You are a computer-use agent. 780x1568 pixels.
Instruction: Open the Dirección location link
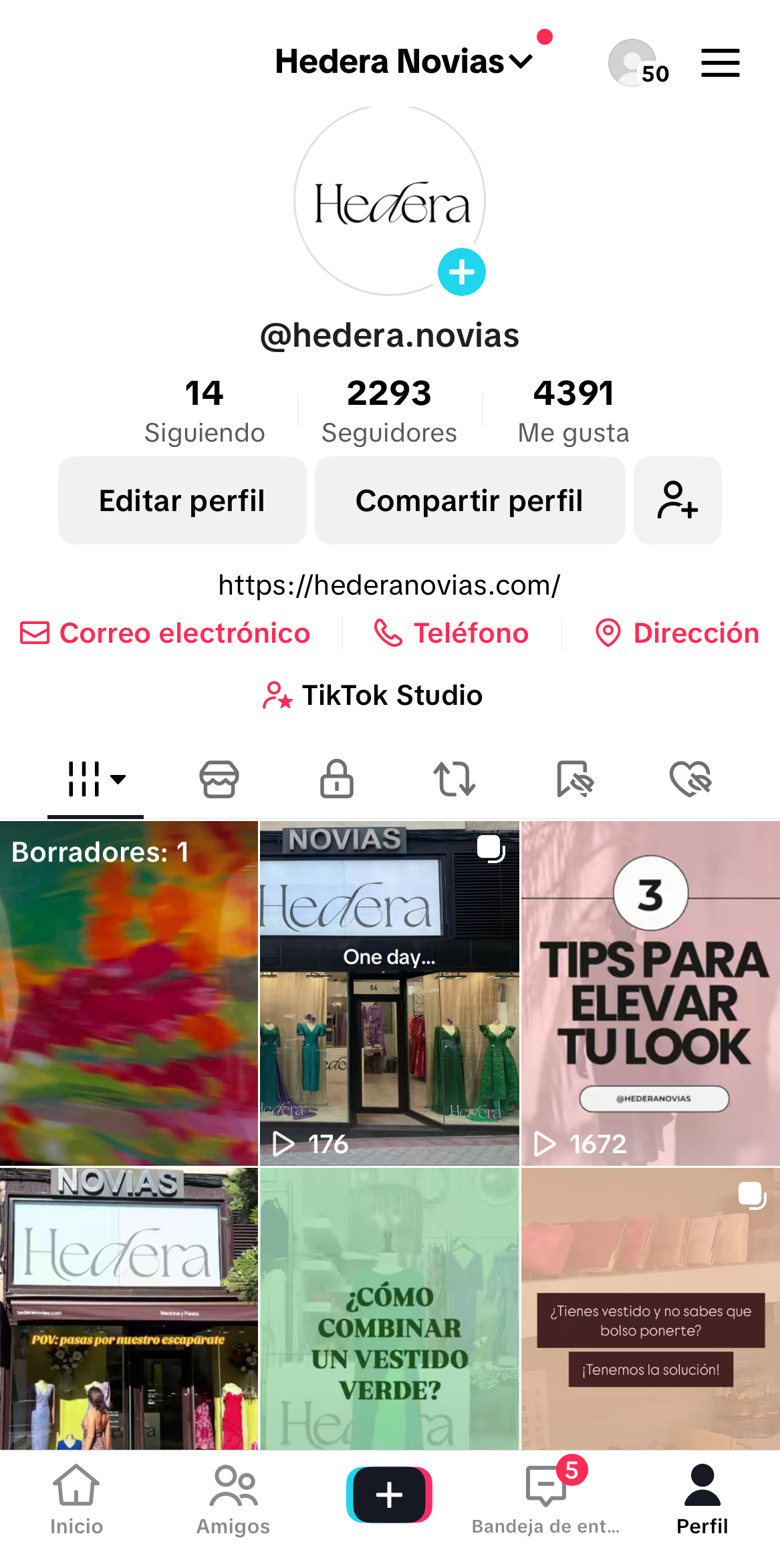click(677, 633)
